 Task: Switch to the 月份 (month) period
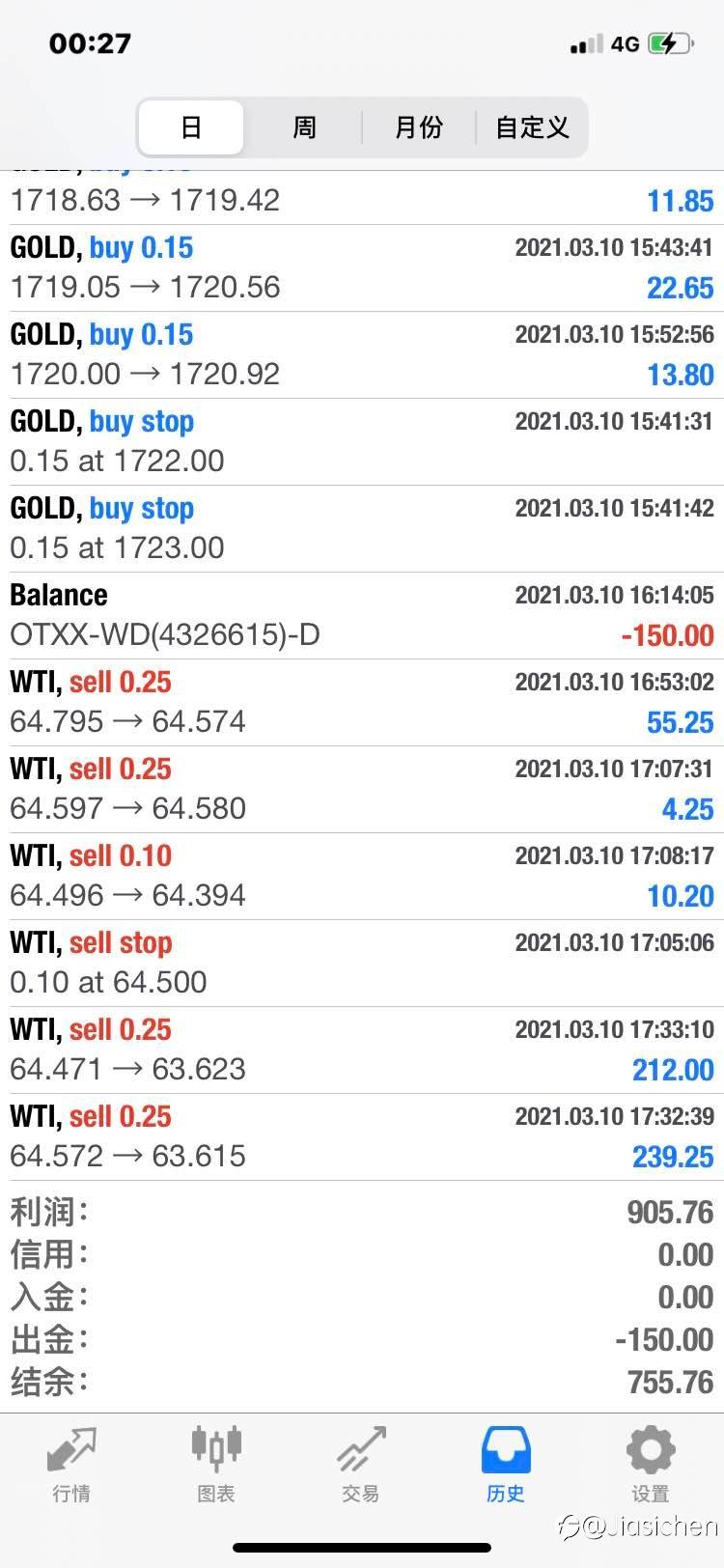coord(419,127)
